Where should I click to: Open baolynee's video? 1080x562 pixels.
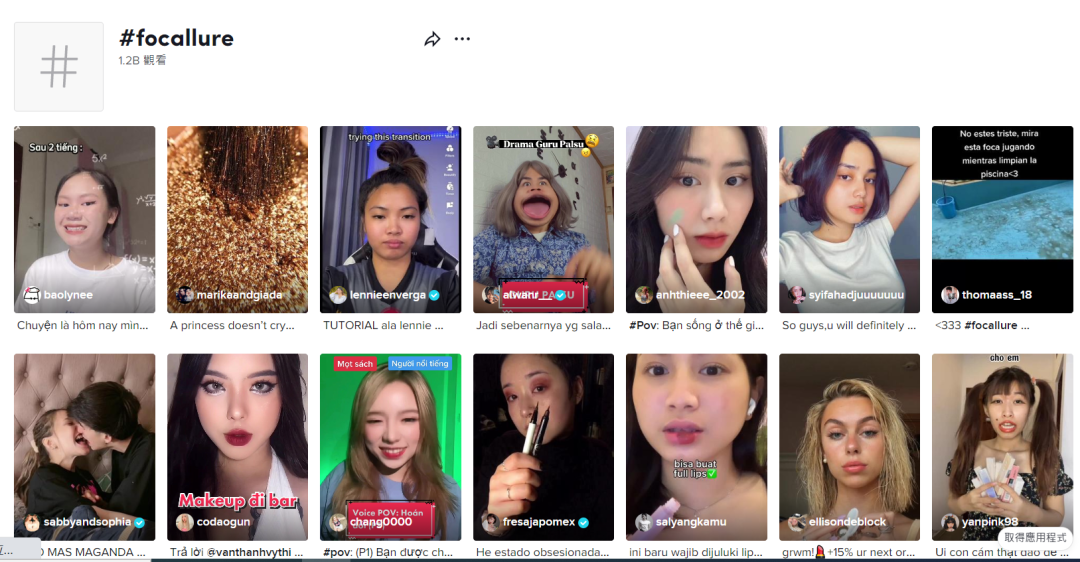pyautogui.click(x=84, y=218)
